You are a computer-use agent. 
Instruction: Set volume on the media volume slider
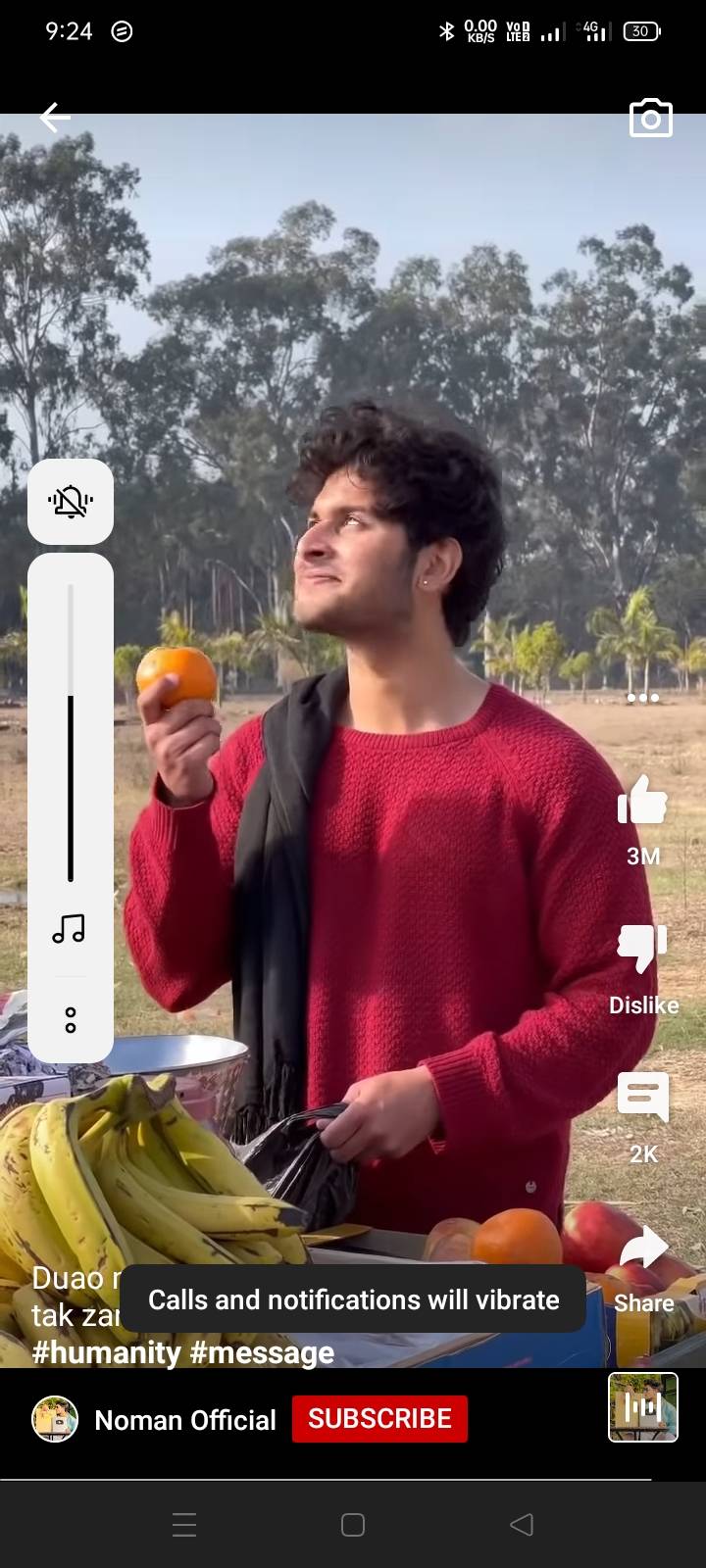point(71,733)
